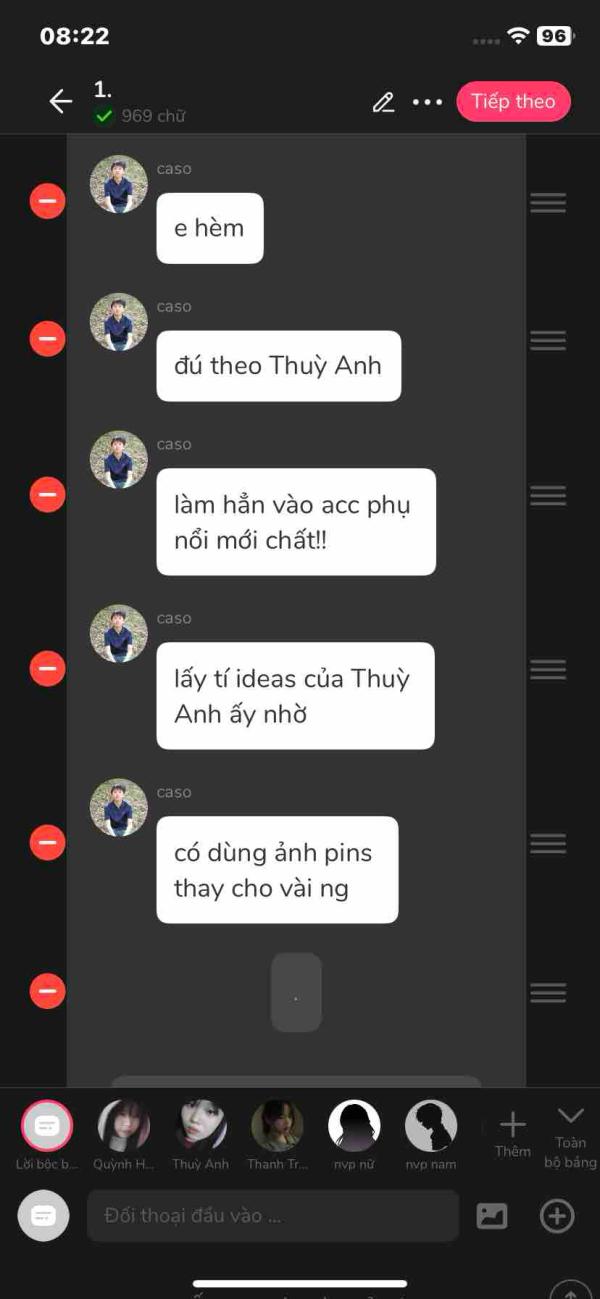
Task: Go back with the arrow
Action: coord(61,101)
